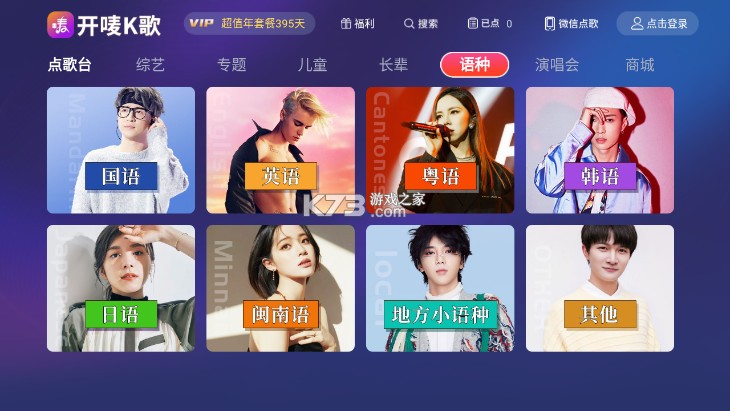The image size is (730, 411).
Task: Go to the 商城 tab
Action: point(640,65)
